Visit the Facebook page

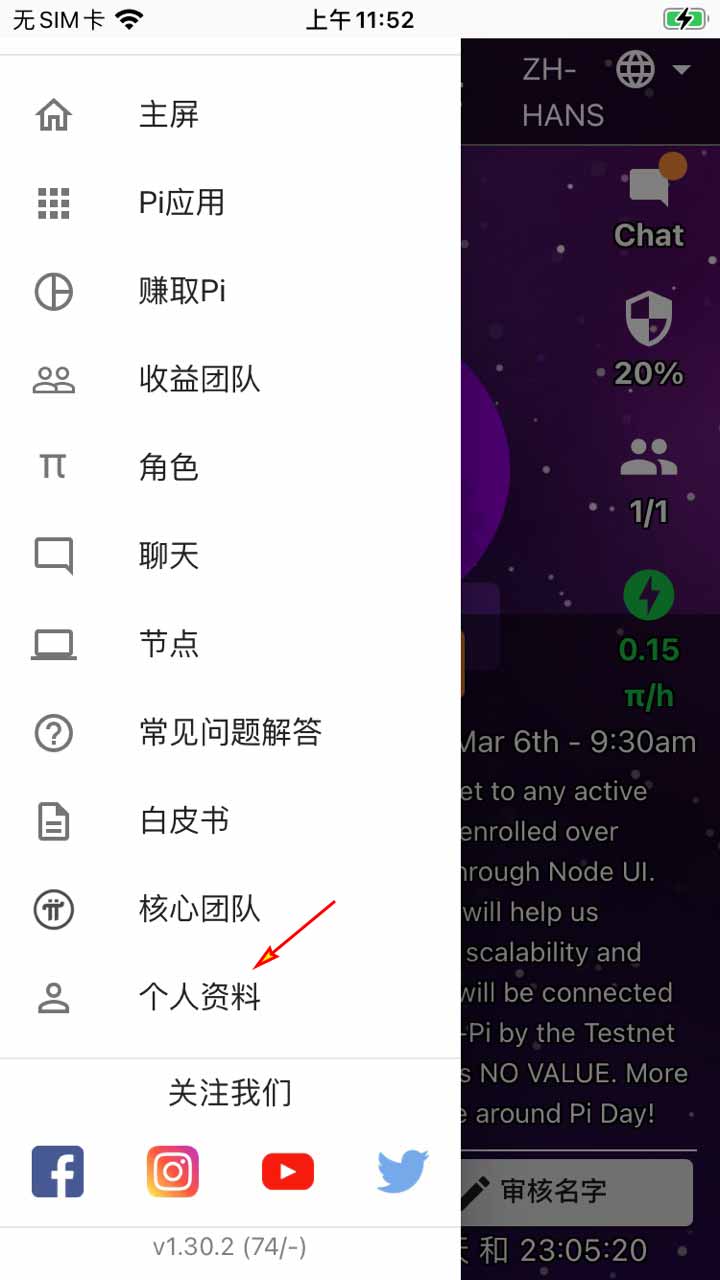point(58,1171)
